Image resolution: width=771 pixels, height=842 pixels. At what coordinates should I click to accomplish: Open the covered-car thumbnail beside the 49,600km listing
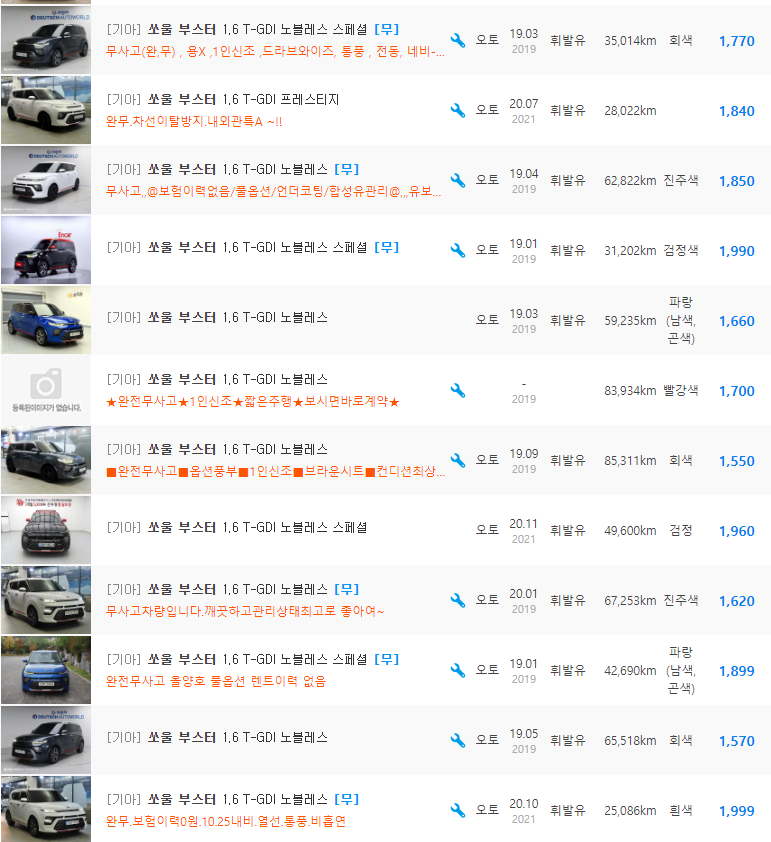(46, 530)
